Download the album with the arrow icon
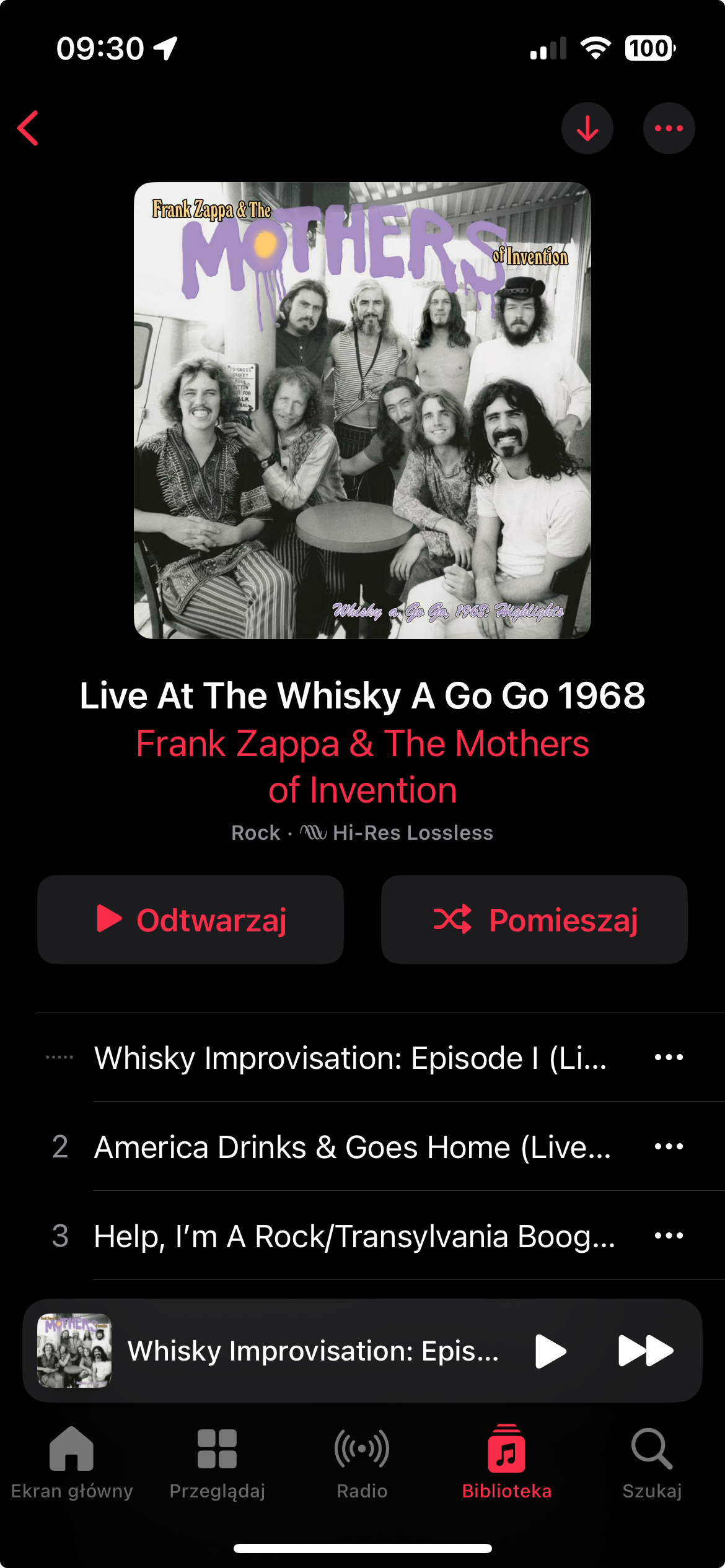The image size is (725, 1568). click(587, 128)
